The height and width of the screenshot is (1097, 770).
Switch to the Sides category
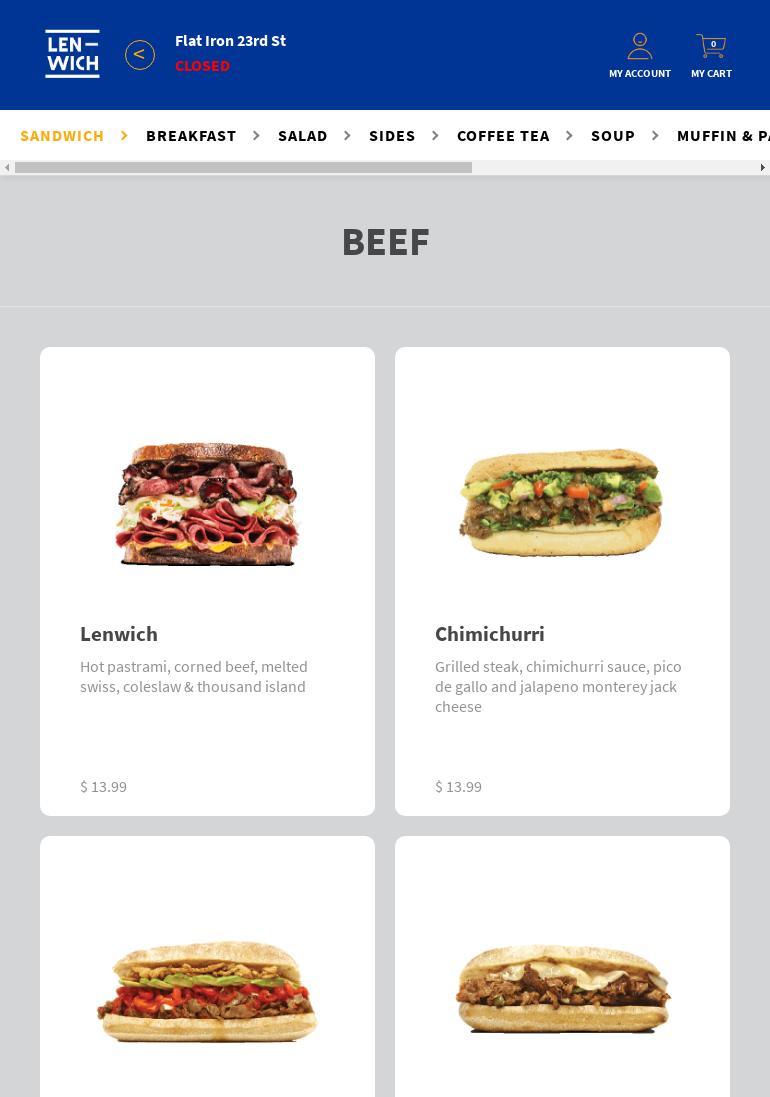tap(392, 135)
